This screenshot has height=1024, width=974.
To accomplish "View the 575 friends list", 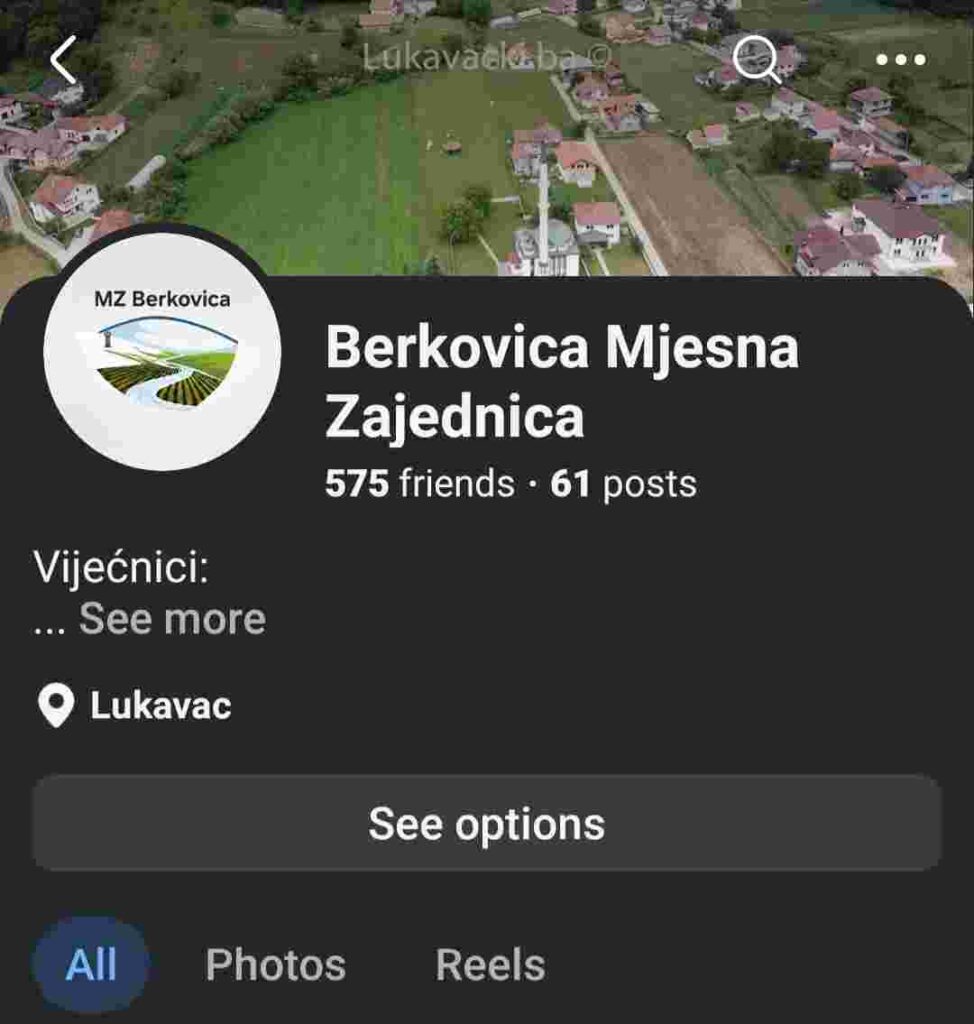I will pyautogui.click(x=420, y=484).
